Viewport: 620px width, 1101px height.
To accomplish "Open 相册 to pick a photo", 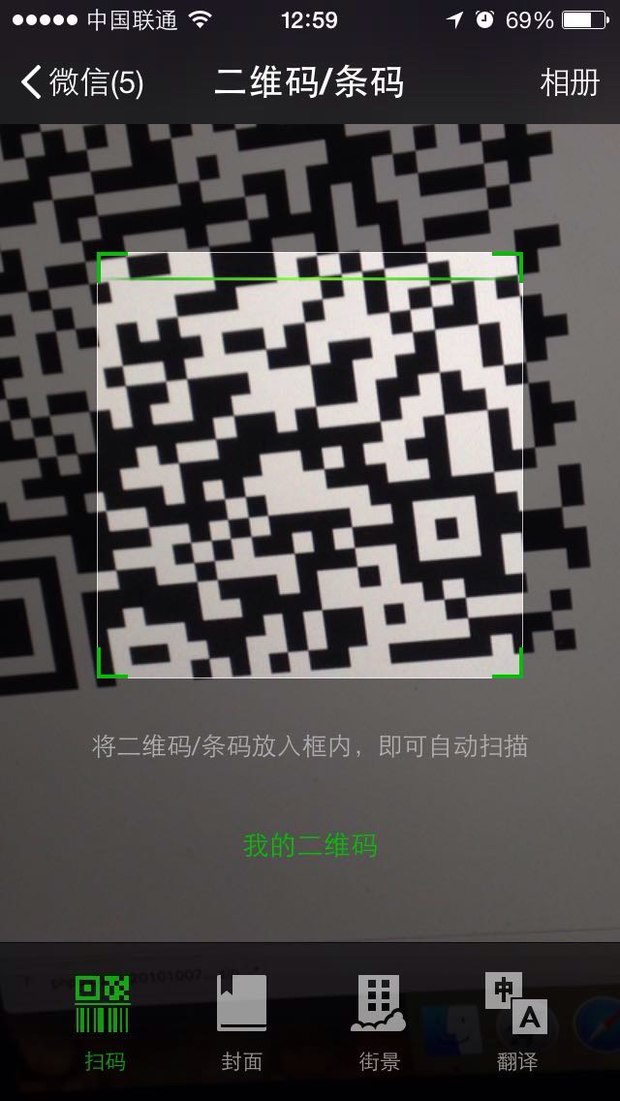I will pos(569,82).
